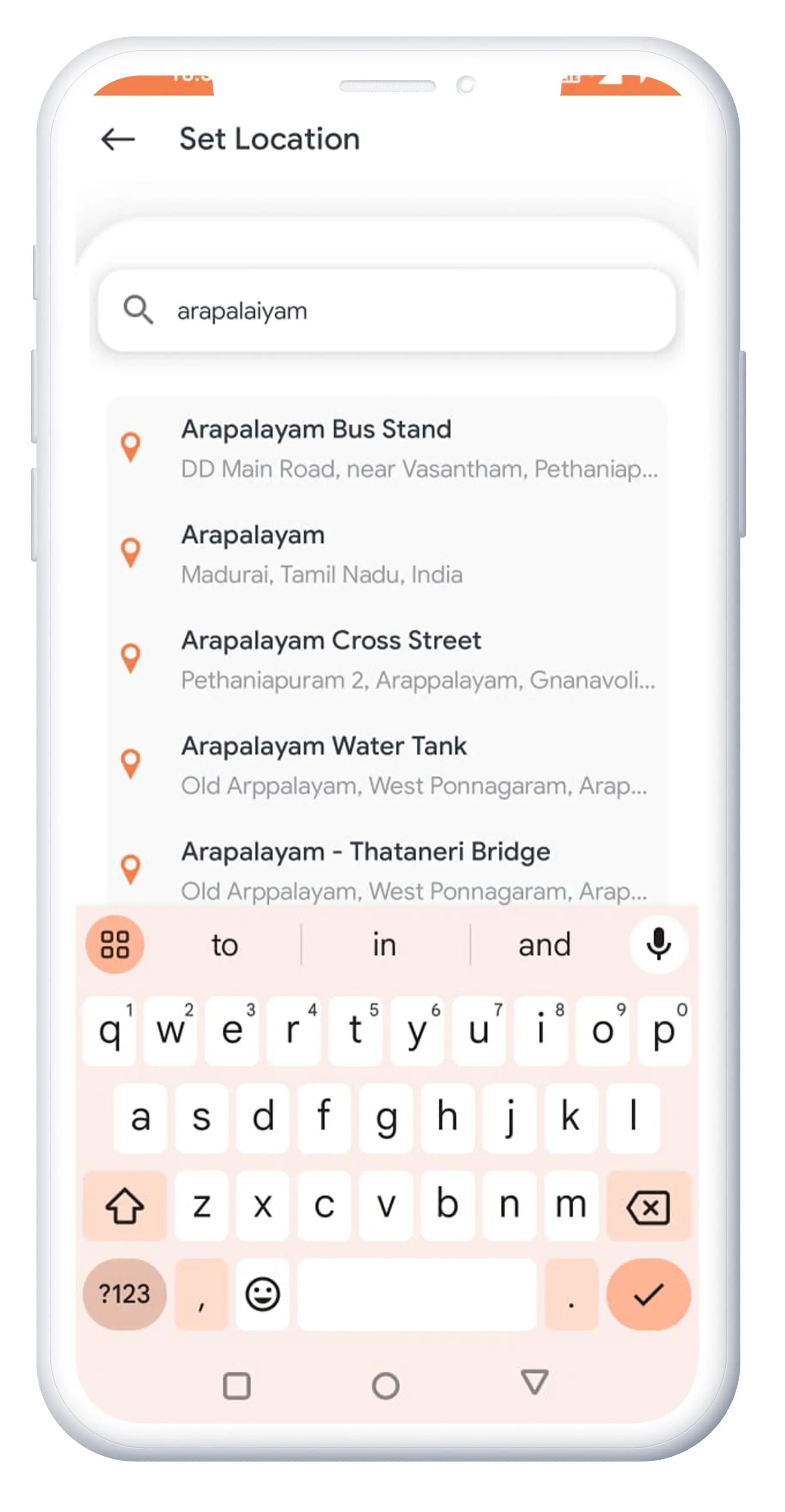Pick Arapalayam Cross Street location
Image resolution: width=785 pixels, height=1512 pixels.
(x=387, y=660)
